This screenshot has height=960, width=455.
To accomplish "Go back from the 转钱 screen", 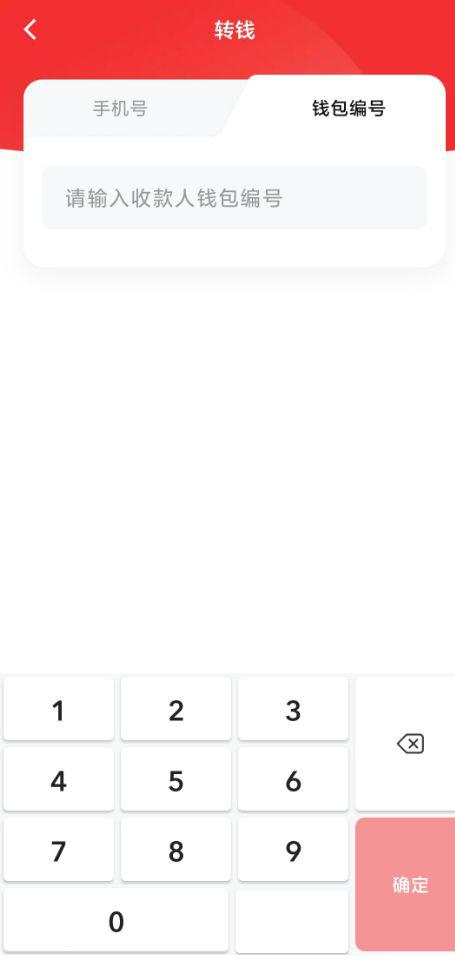I will click(x=30, y=29).
